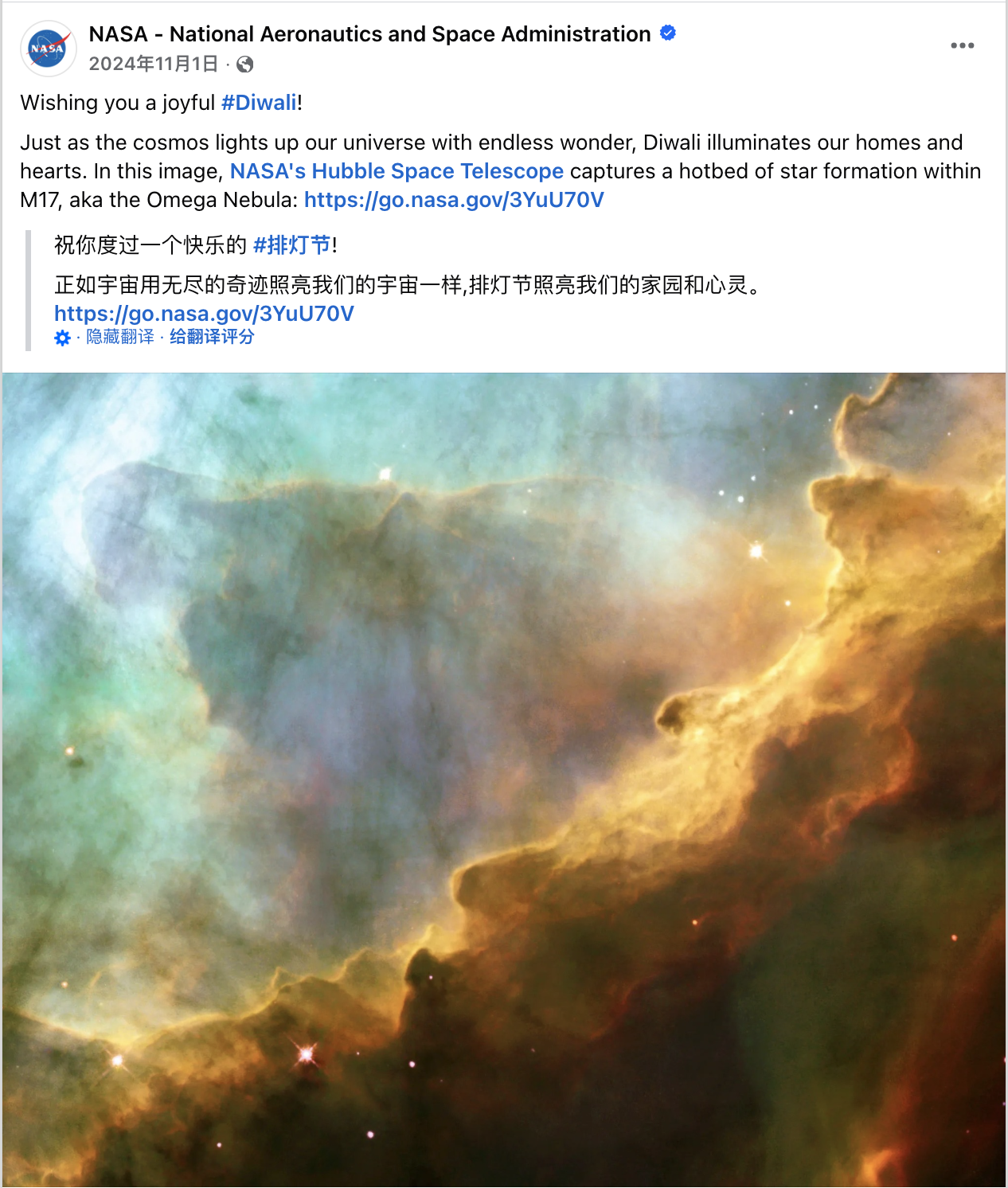Open the post's three-dot options menu
This screenshot has height=1188, width=1008.
pyautogui.click(x=962, y=45)
